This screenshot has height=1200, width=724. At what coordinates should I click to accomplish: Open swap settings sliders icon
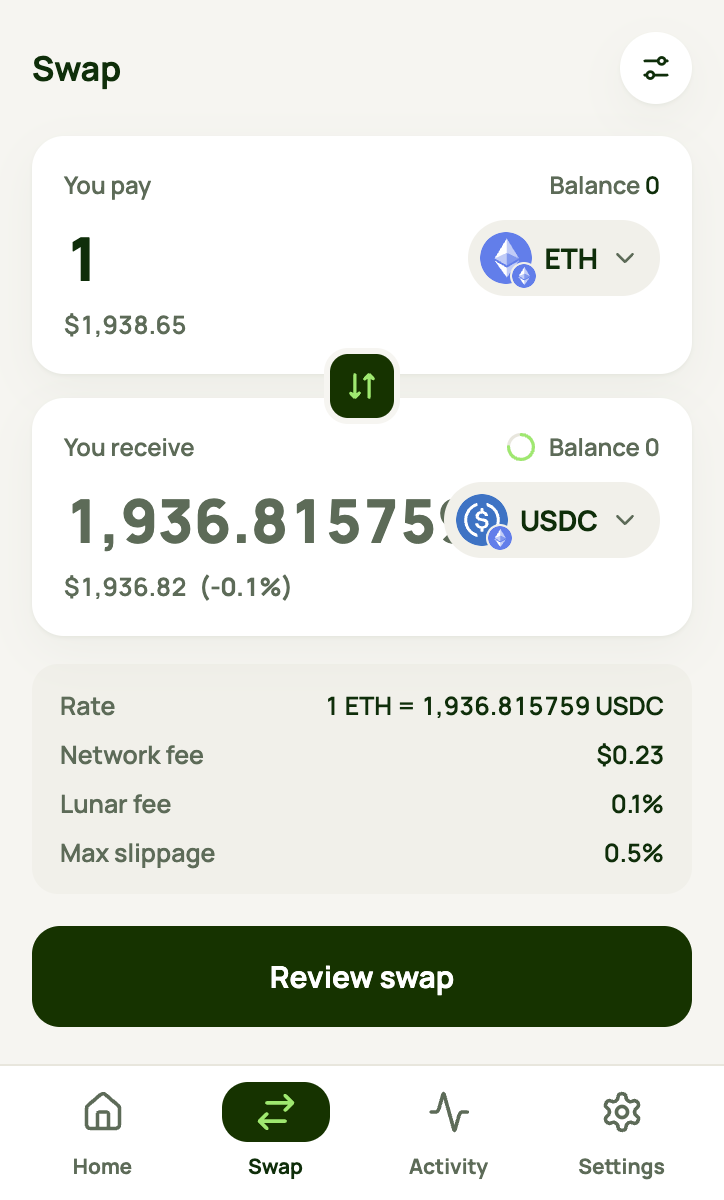click(x=656, y=68)
